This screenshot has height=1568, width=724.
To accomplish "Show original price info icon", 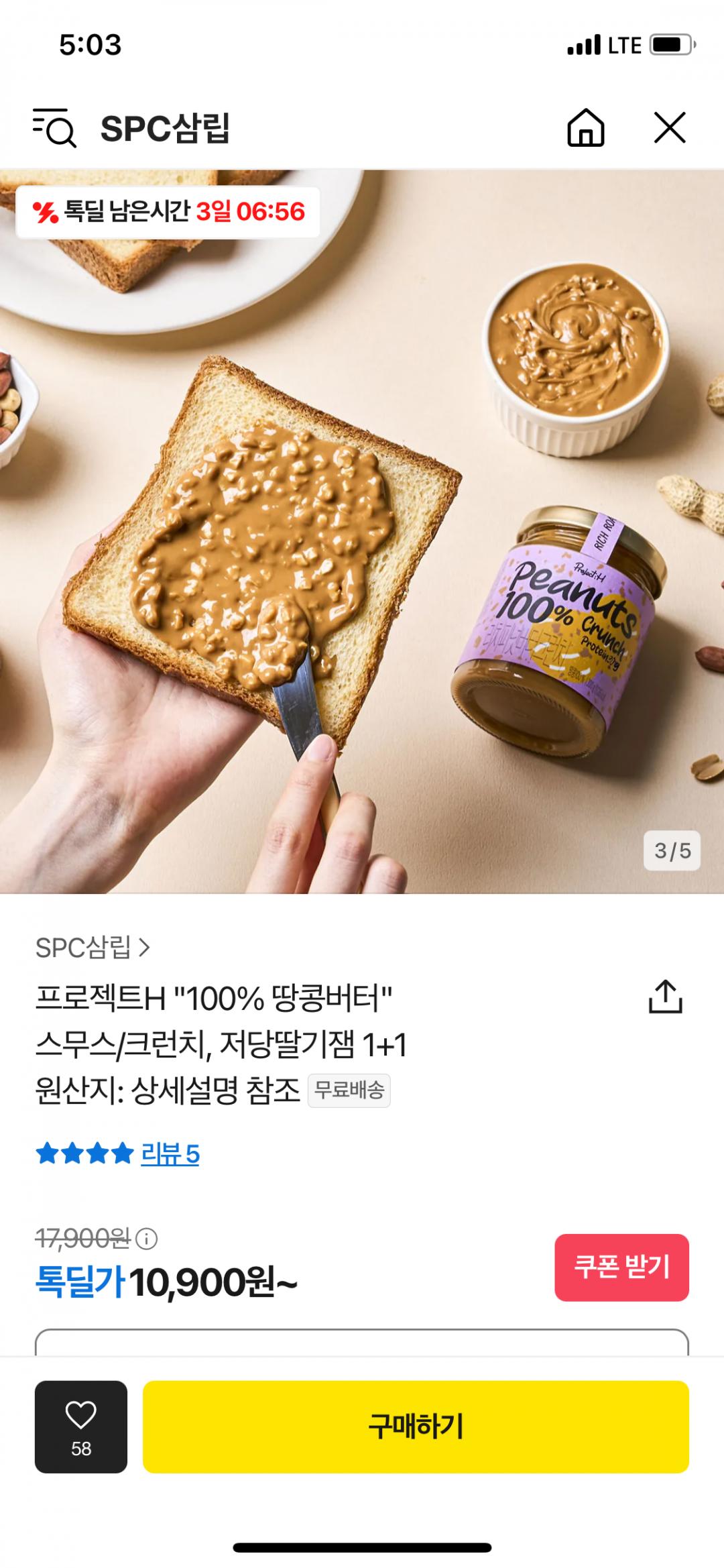I will [x=146, y=1239].
